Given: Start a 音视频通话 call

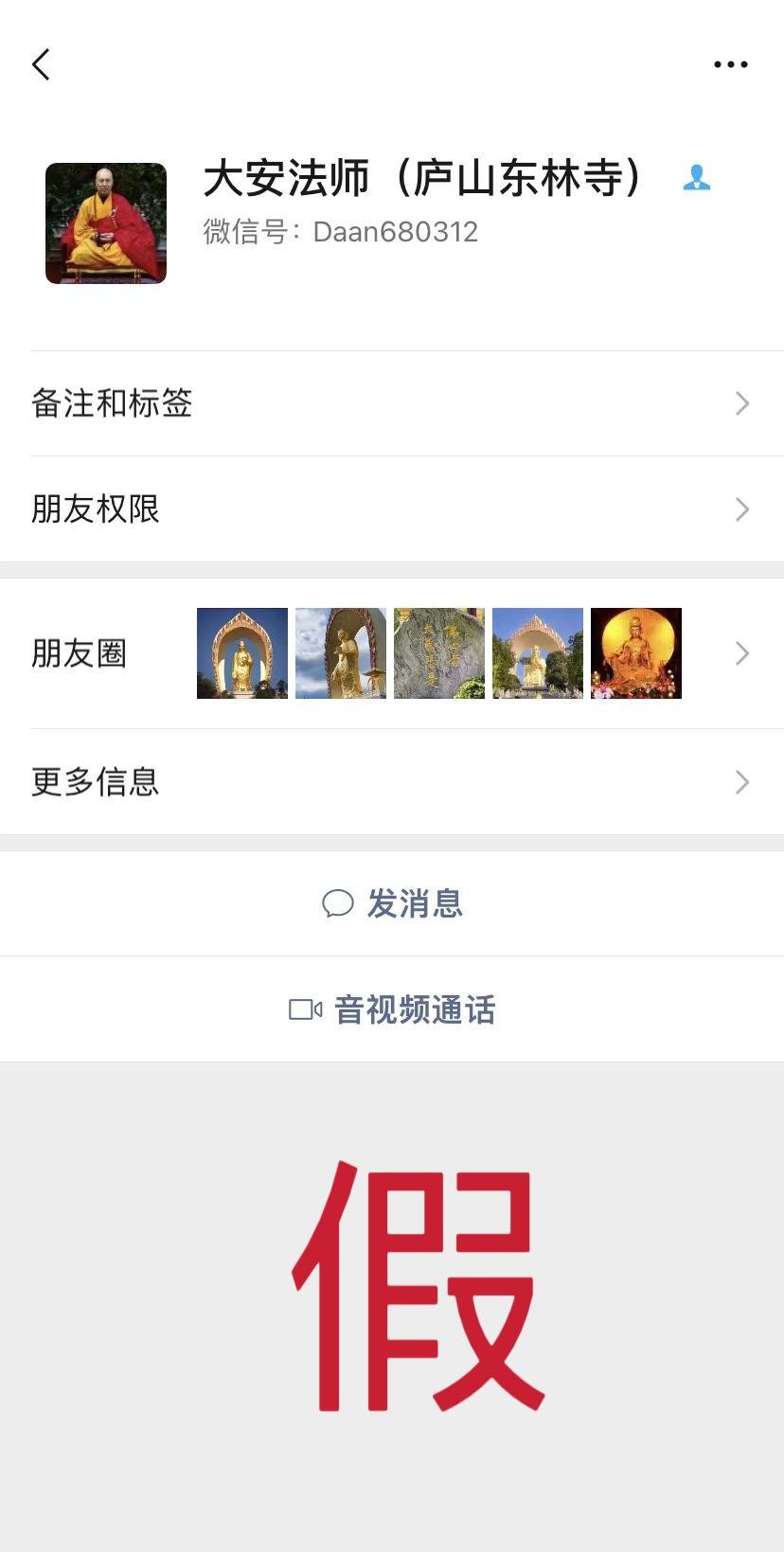Looking at the screenshot, I should [392, 1009].
